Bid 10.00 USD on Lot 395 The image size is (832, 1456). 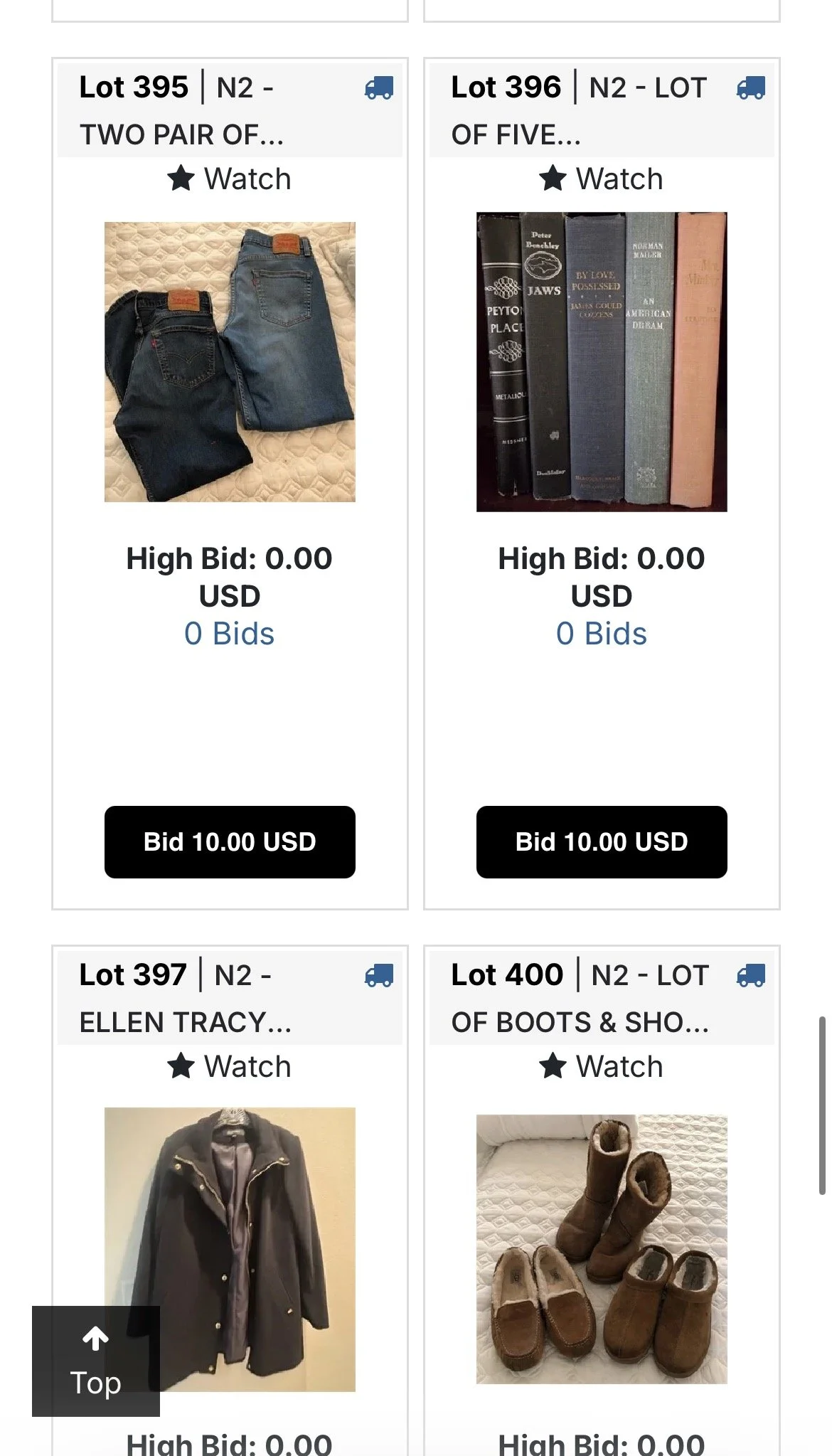pyautogui.click(x=230, y=841)
